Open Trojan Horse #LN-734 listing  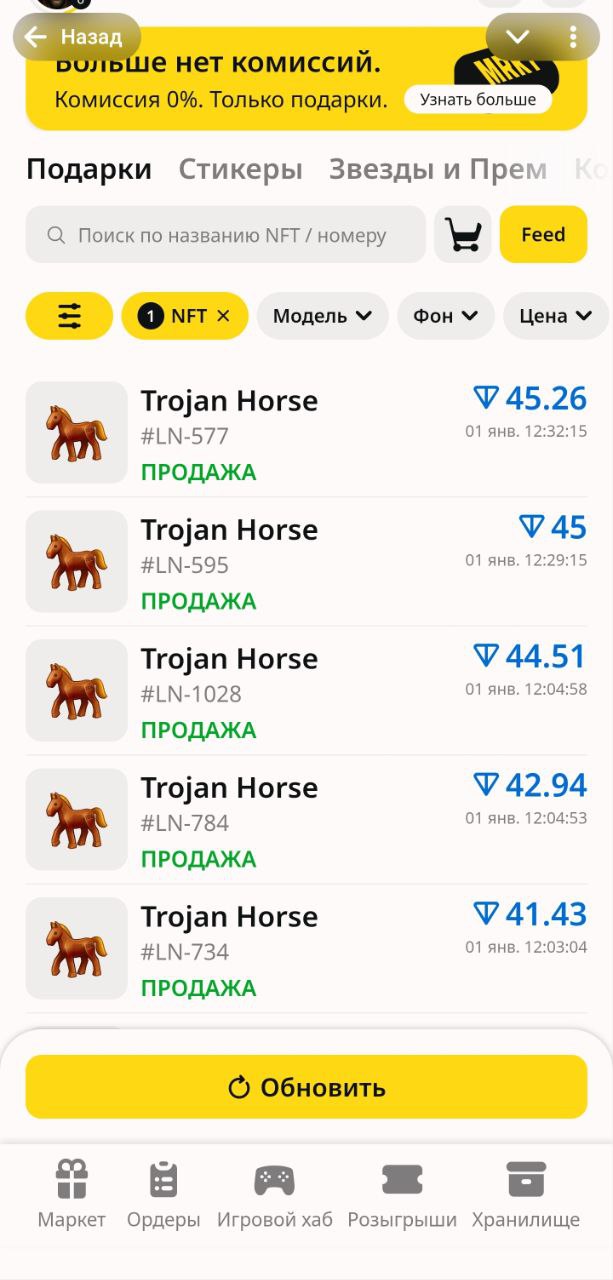click(306, 949)
